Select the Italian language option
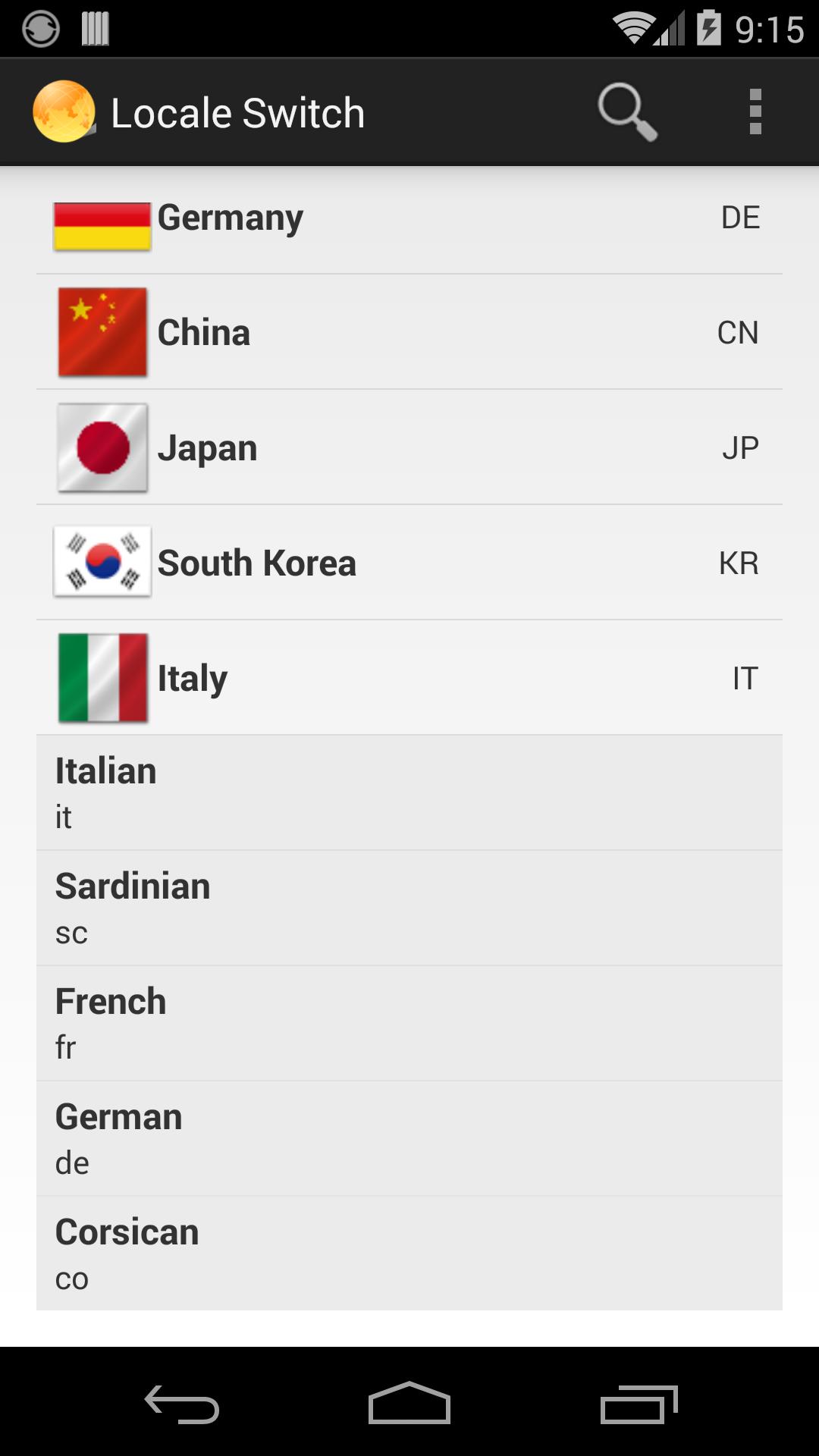 coord(409,793)
